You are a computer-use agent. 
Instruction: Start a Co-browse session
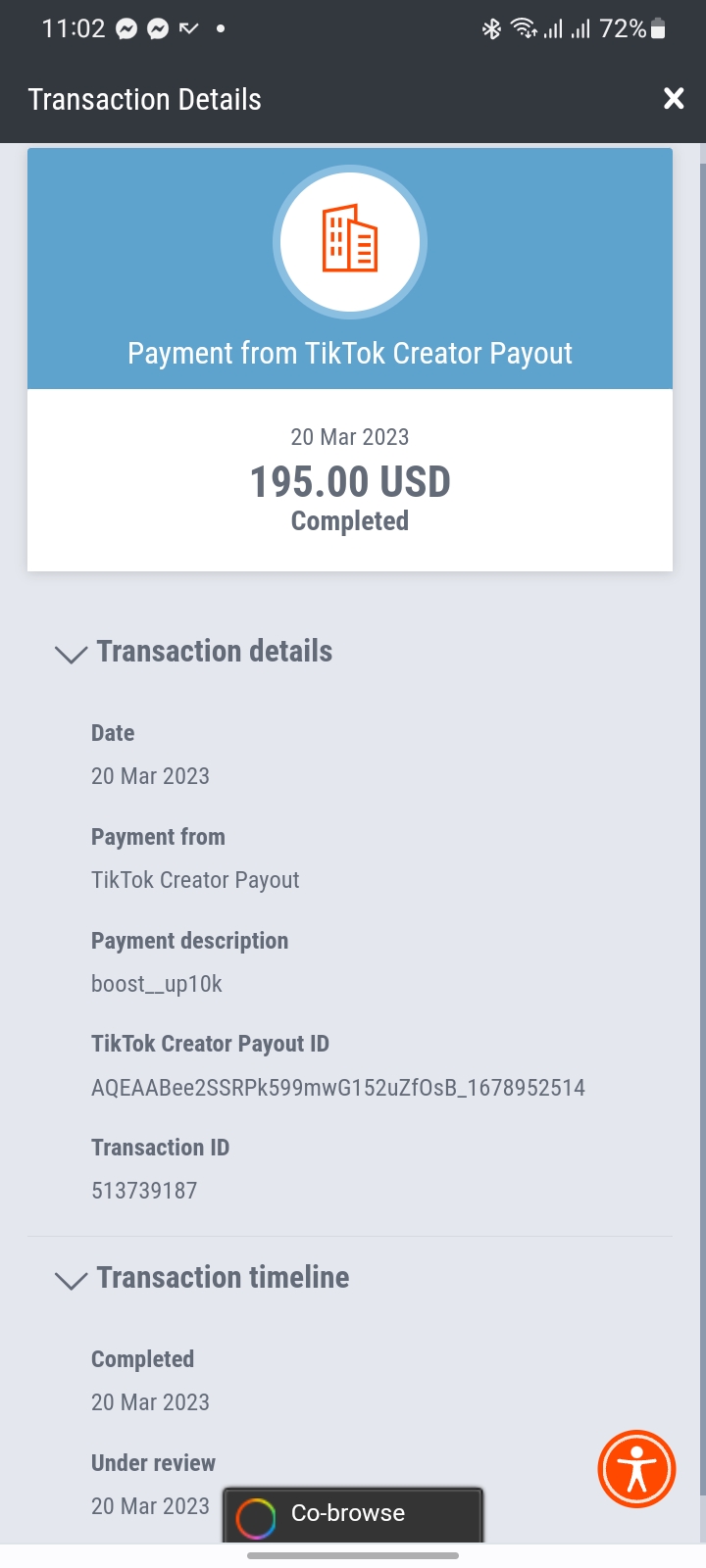[x=352, y=1513]
